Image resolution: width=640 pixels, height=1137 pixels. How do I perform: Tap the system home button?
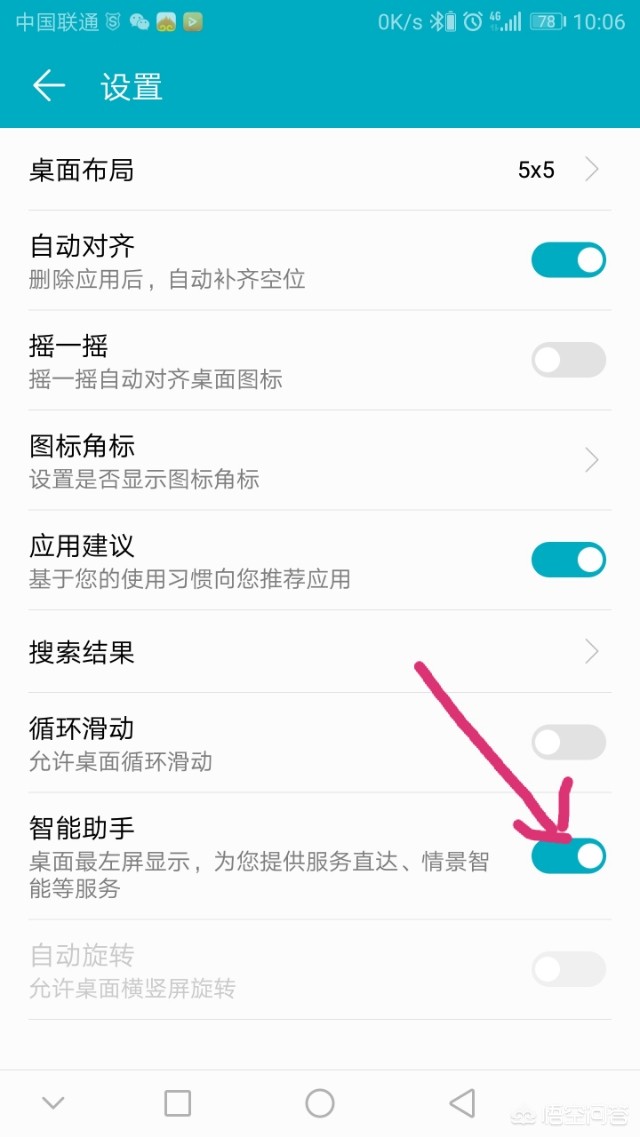click(x=320, y=1103)
